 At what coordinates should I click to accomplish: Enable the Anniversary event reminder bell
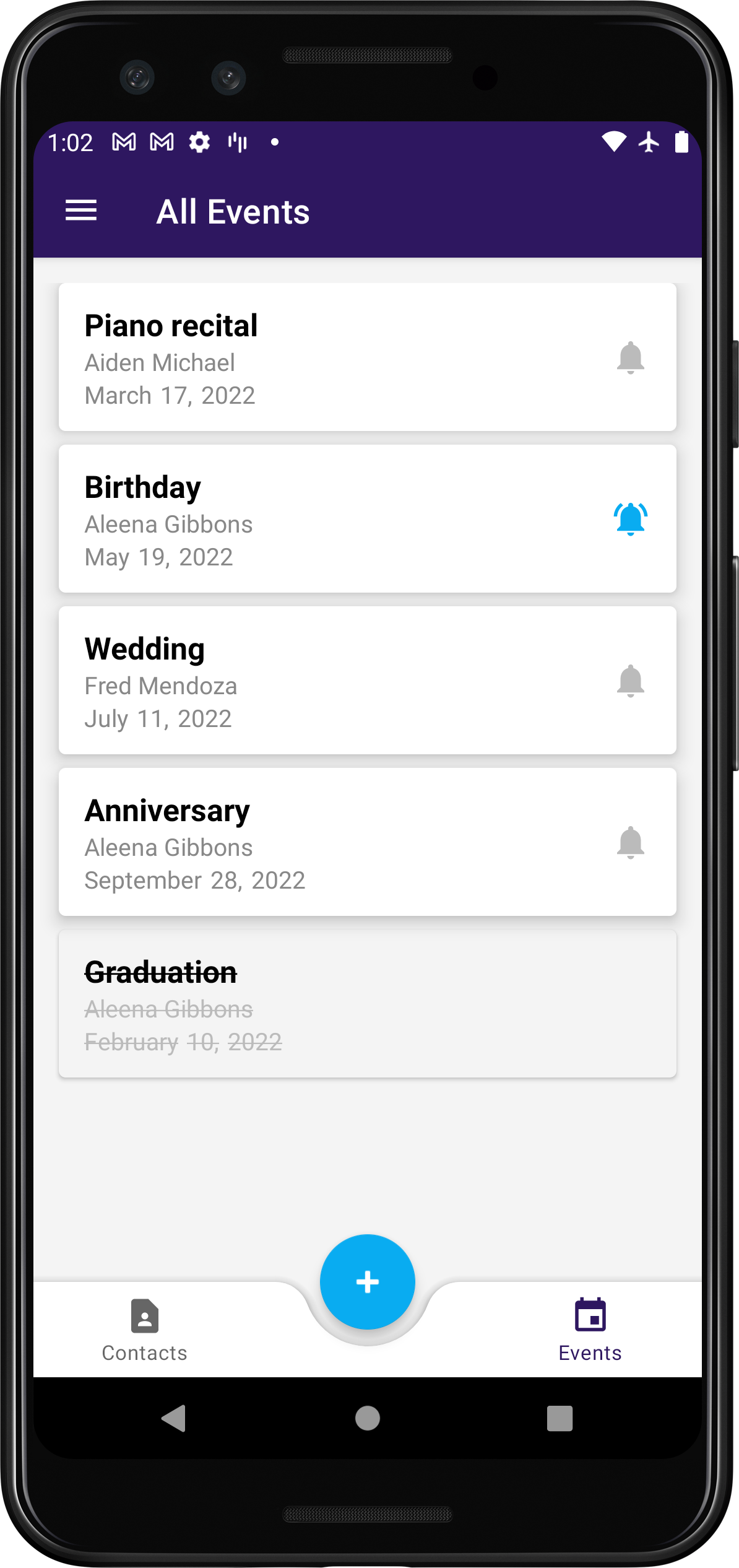point(631,842)
